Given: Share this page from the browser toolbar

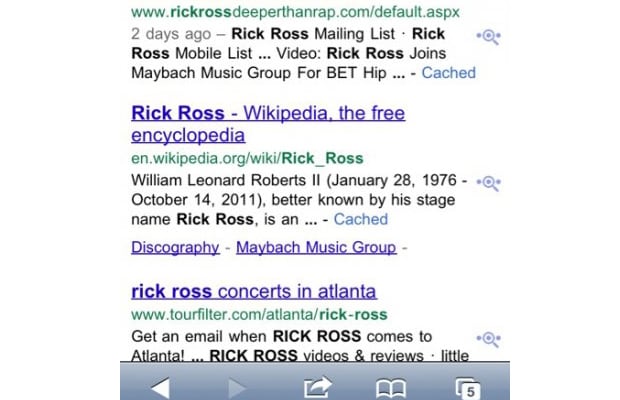Looking at the screenshot, I should point(317,385).
